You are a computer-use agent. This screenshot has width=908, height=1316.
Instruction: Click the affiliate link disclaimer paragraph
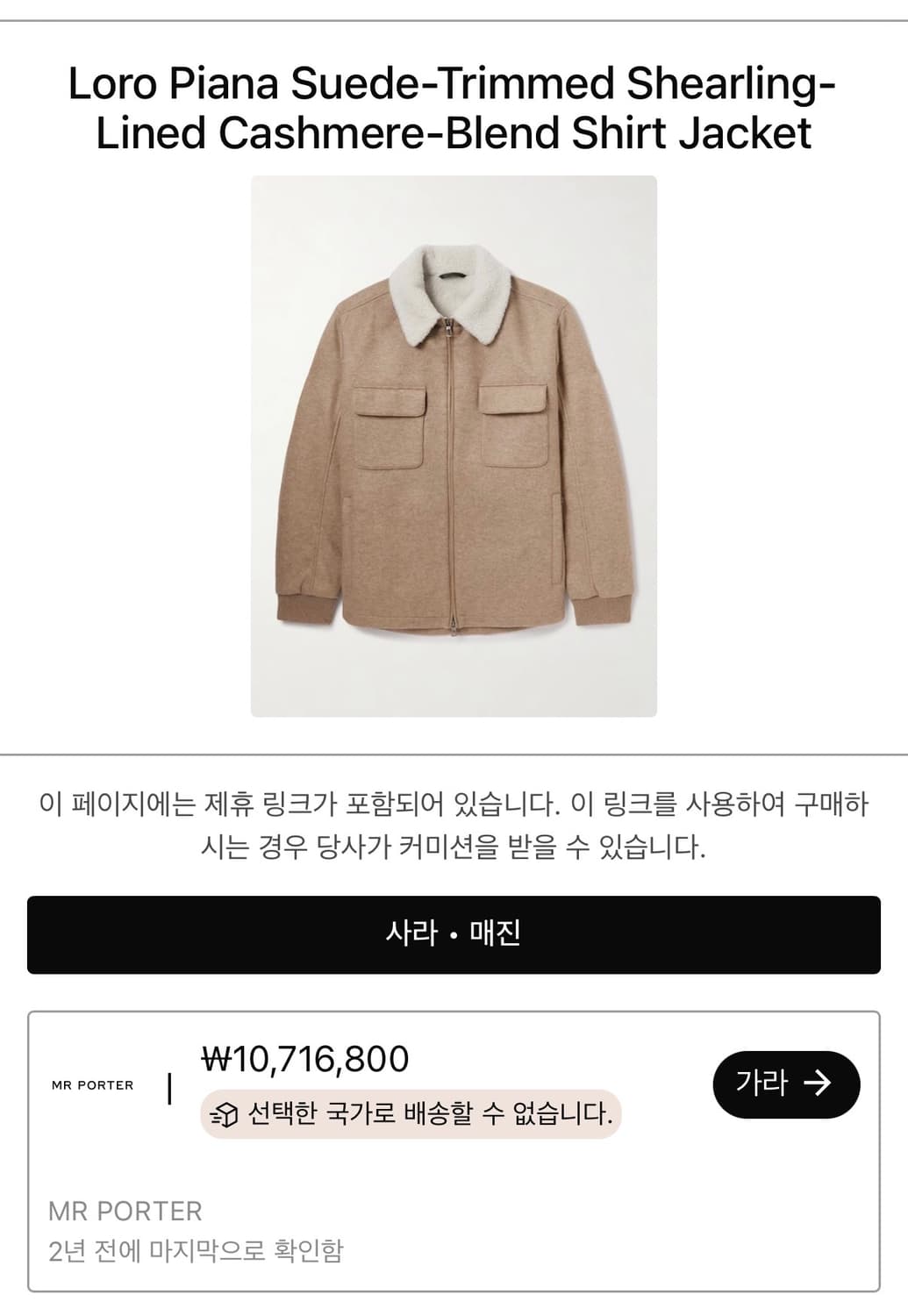coord(453,823)
